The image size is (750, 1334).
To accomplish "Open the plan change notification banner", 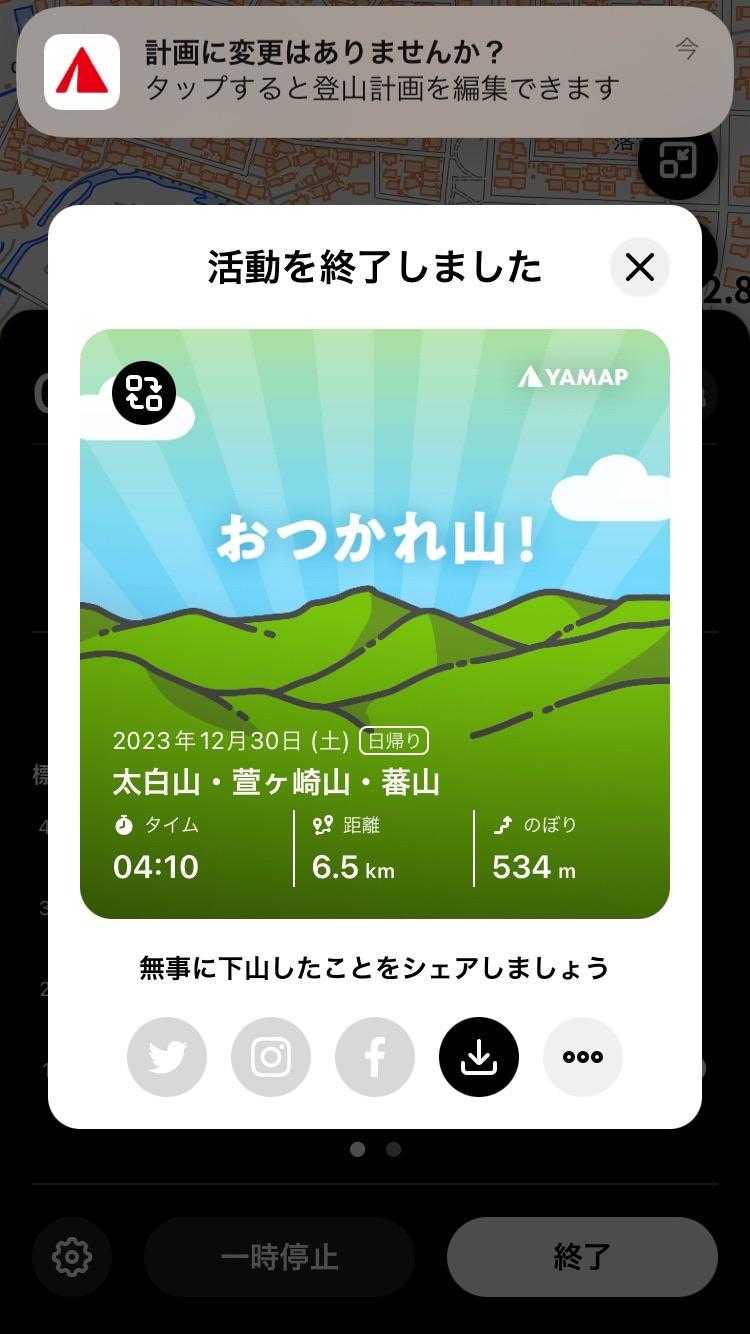I will pyautogui.click(x=375, y=72).
